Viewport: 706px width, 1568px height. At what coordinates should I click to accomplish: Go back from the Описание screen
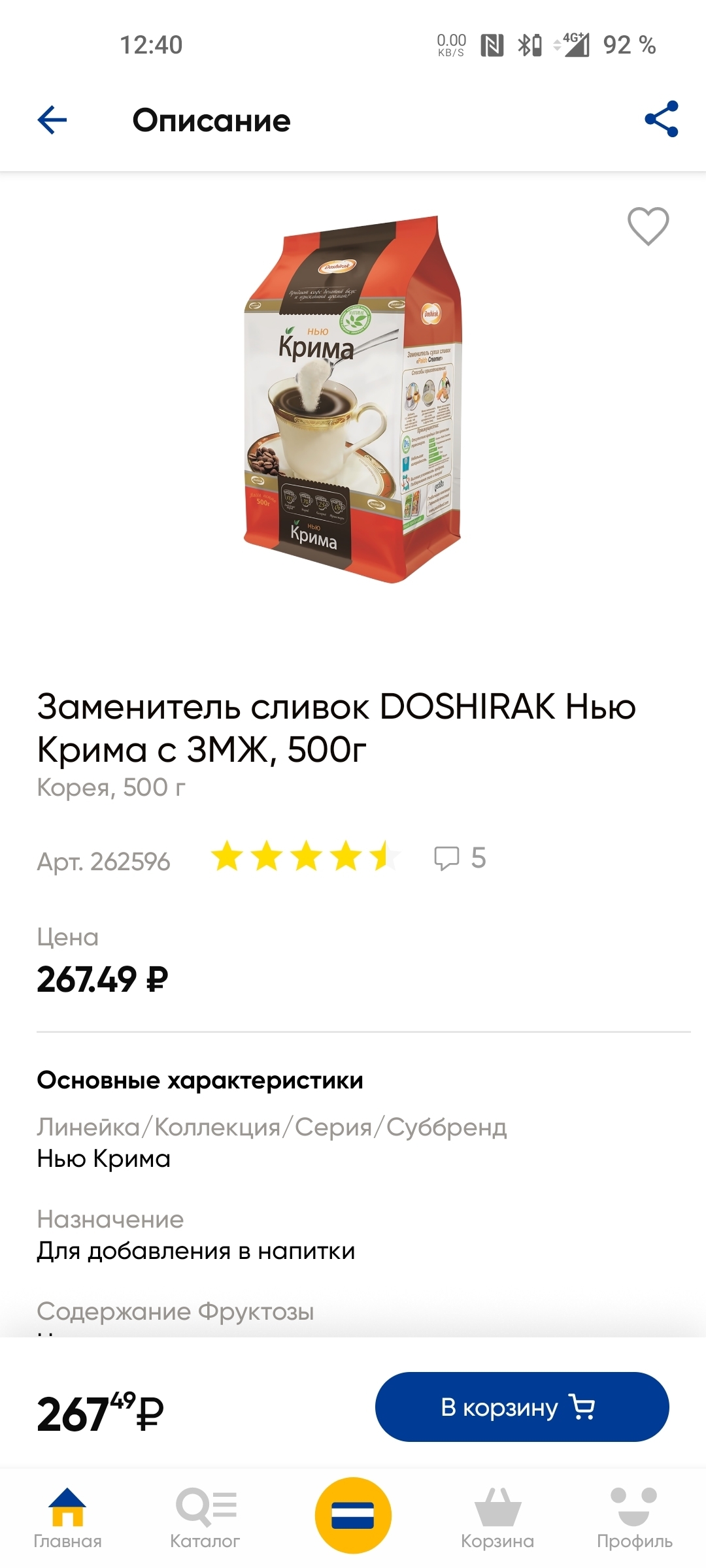pyautogui.click(x=52, y=120)
